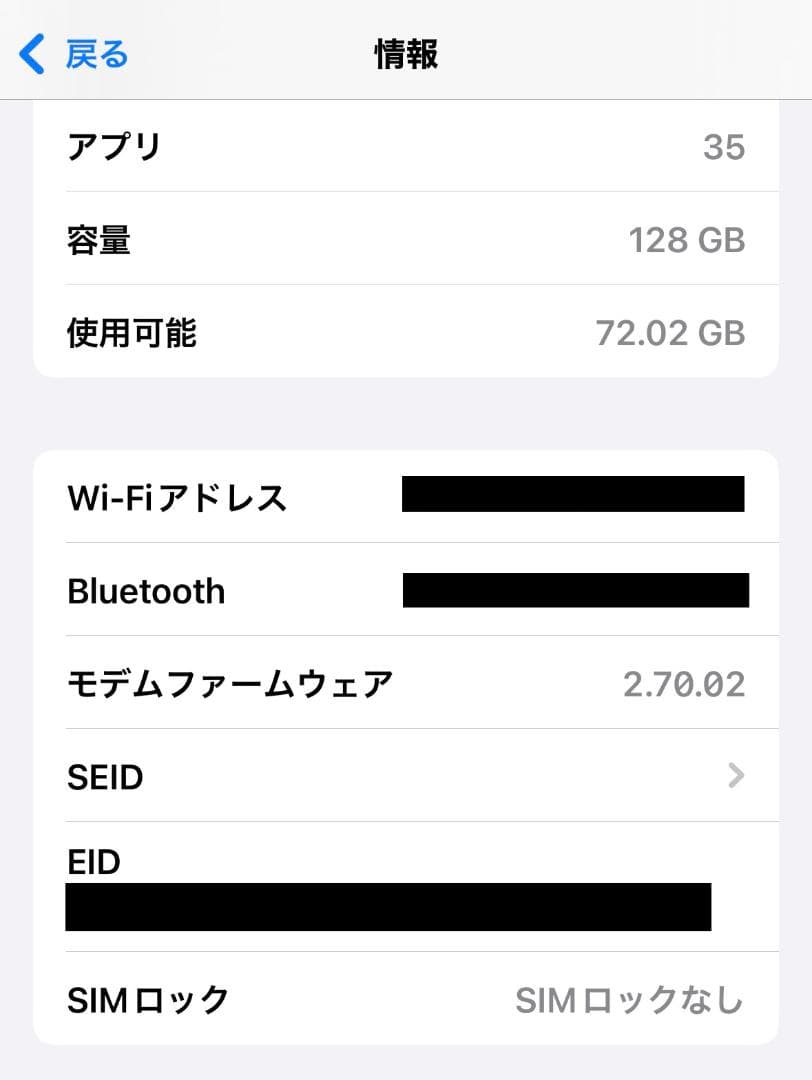Select the 128 GB capacity value
This screenshot has width=812, height=1080.
pyautogui.click(x=688, y=240)
